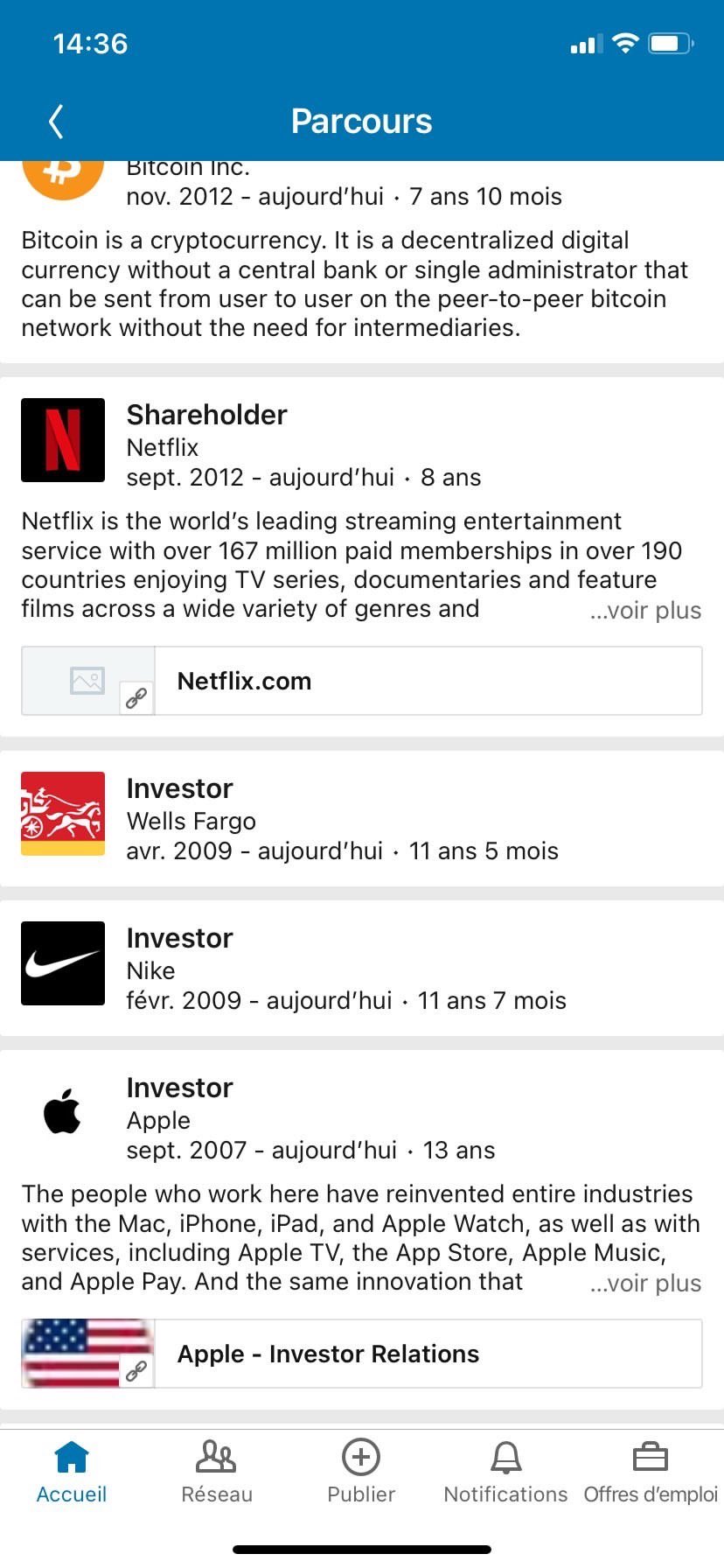
Task: Expand the Netflix description with voir plus
Action: pyautogui.click(x=645, y=611)
